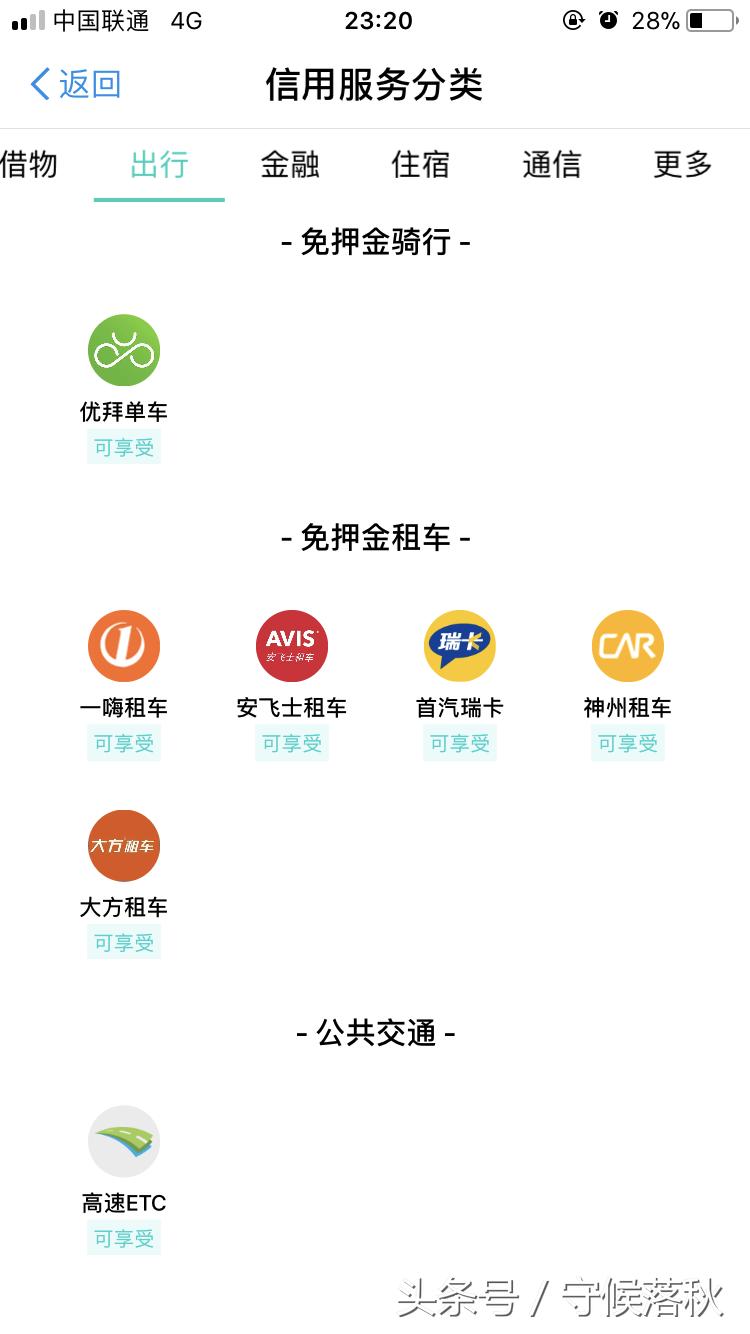Tap 可享受 below 高速ETC
The width and height of the screenshot is (750, 1334).
click(x=123, y=1238)
